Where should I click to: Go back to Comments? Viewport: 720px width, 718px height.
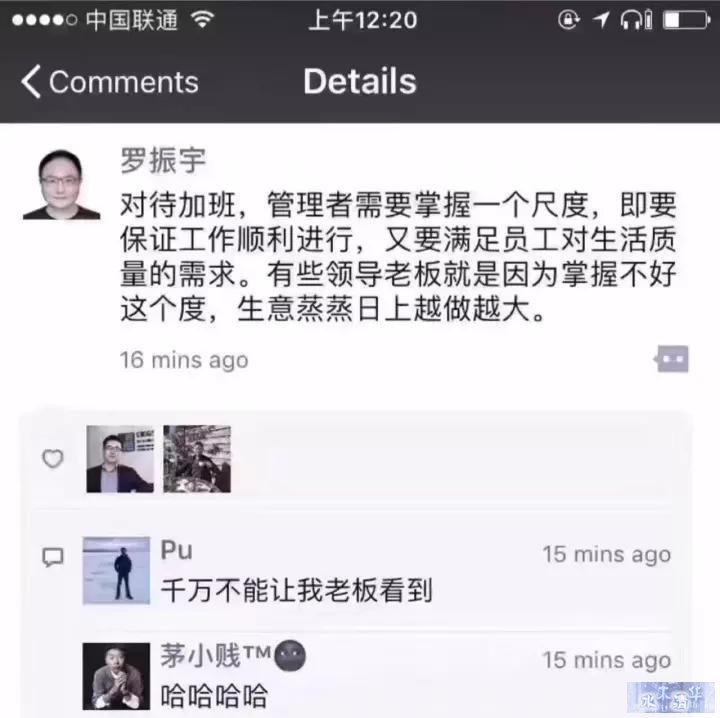coord(110,82)
